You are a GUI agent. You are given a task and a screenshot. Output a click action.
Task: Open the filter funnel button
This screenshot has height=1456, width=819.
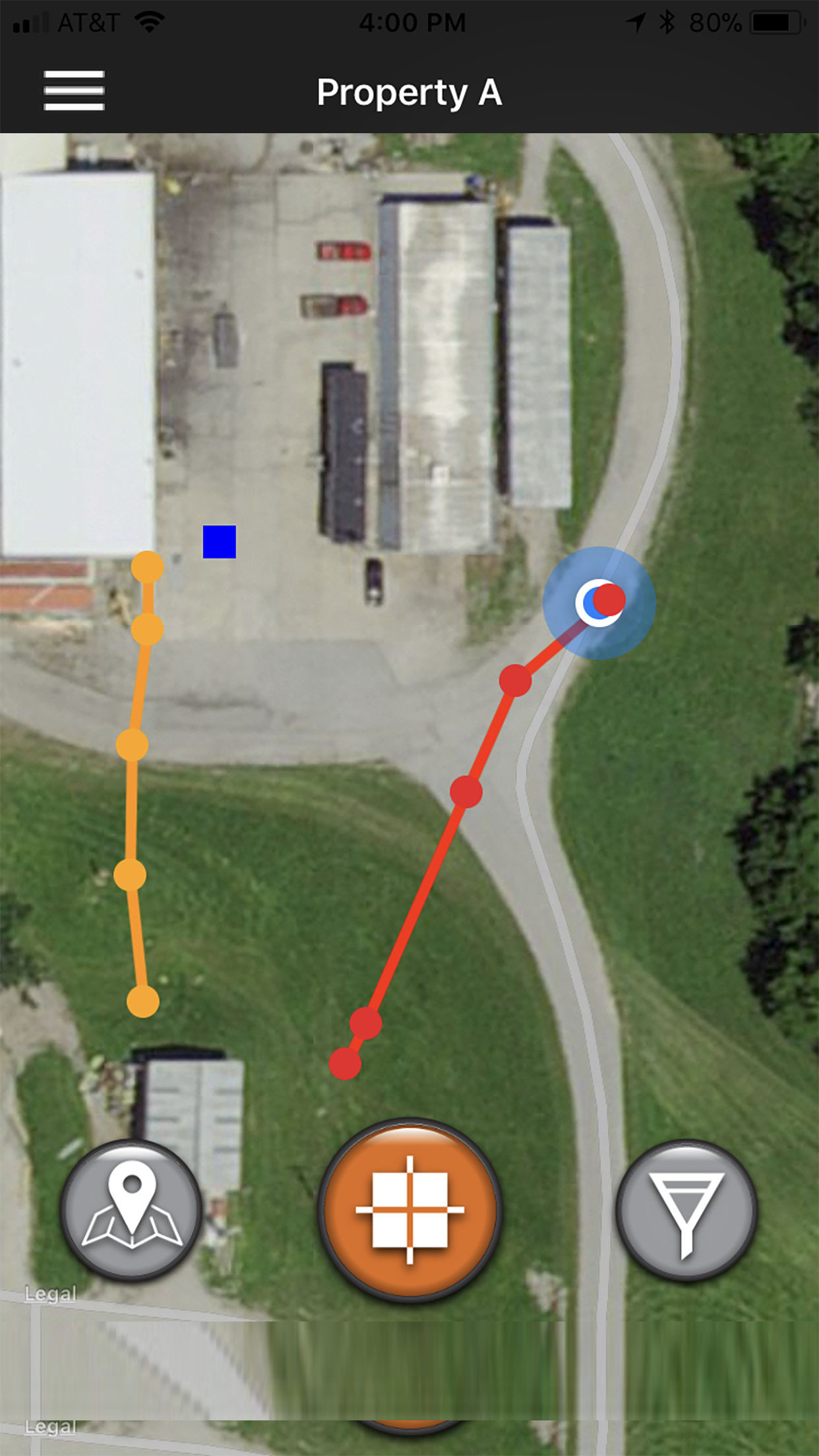coord(686,1210)
